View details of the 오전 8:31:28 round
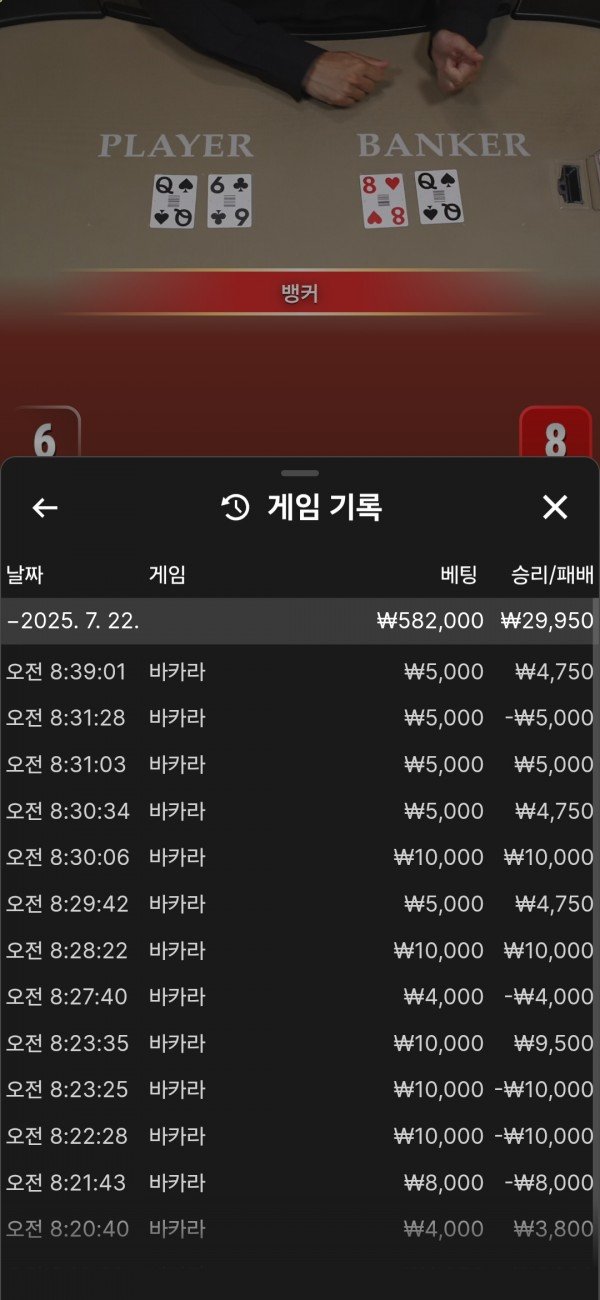The height and width of the screenshot is (1300, 600). coord(299,718)
